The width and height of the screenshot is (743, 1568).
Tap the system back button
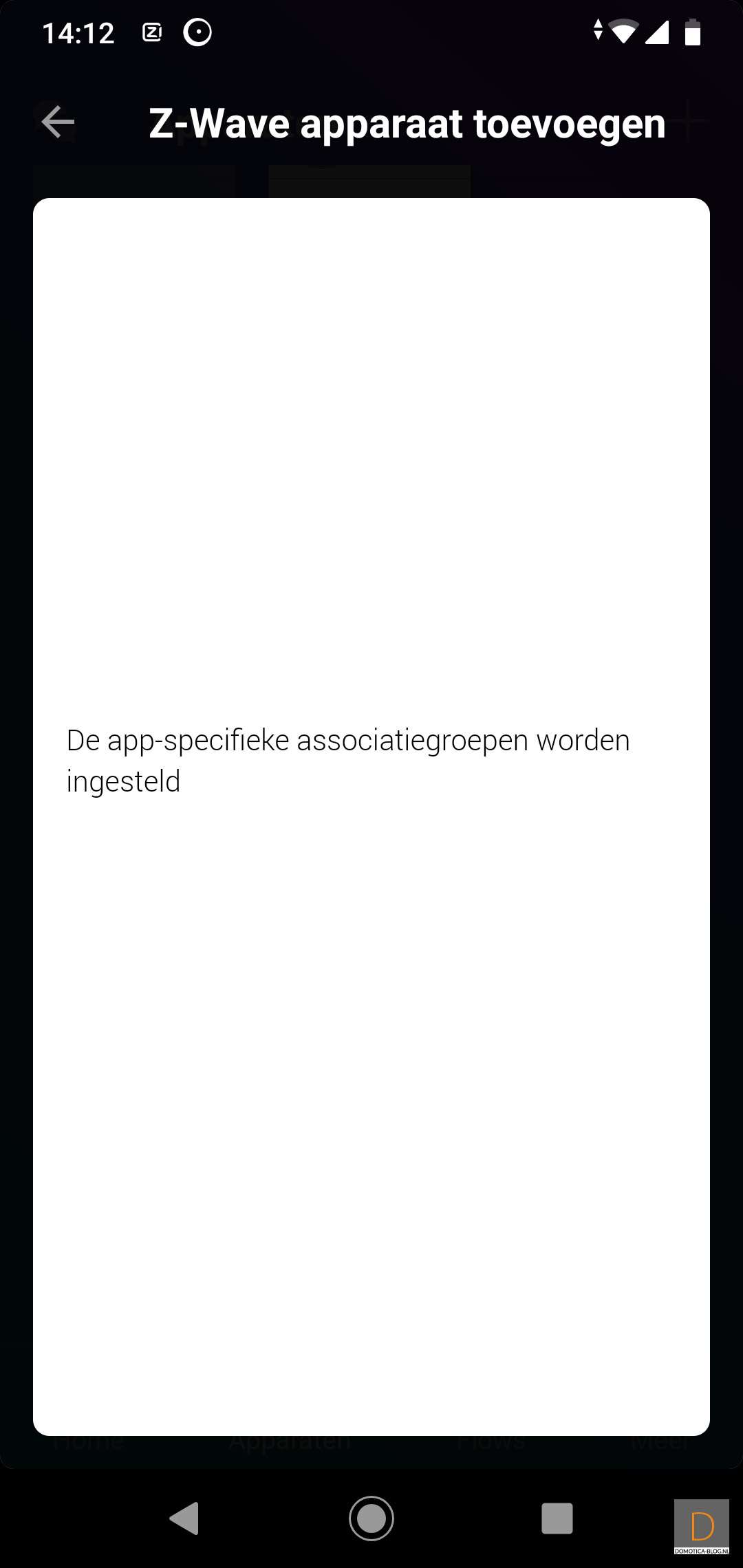(184, 1518)
